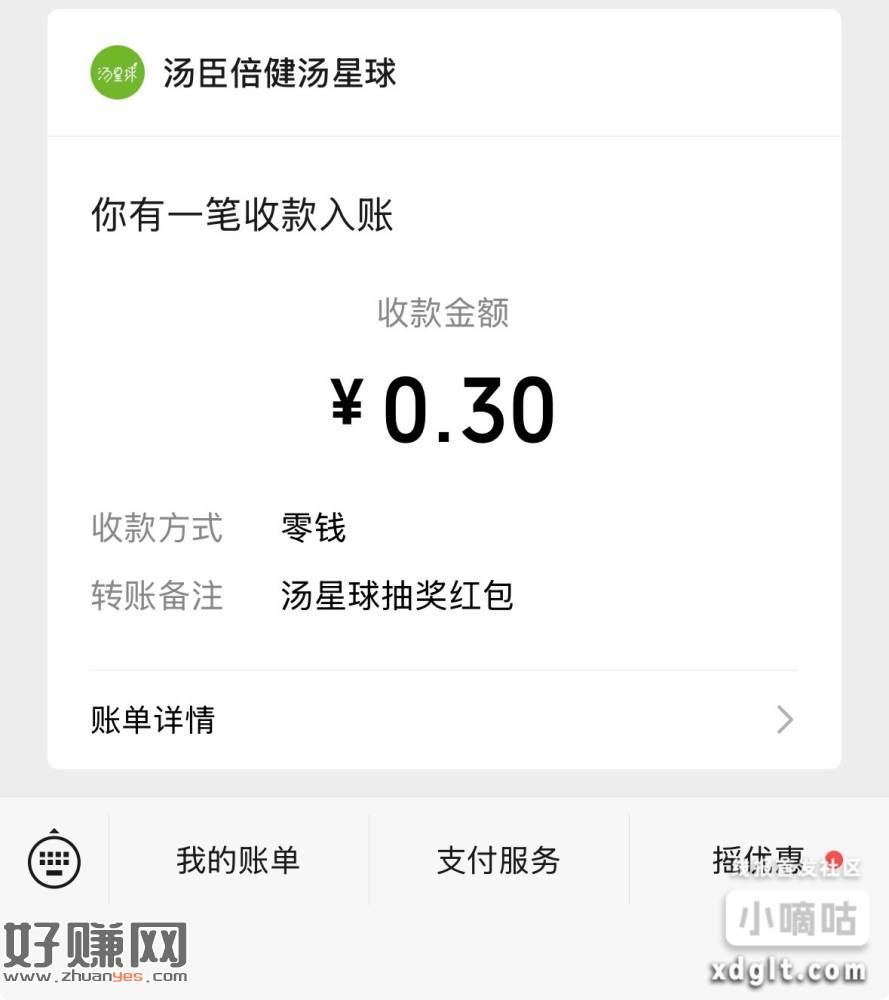Switch to keyboard input mode
Viewport: 889px width, 1000px height.
54,860
